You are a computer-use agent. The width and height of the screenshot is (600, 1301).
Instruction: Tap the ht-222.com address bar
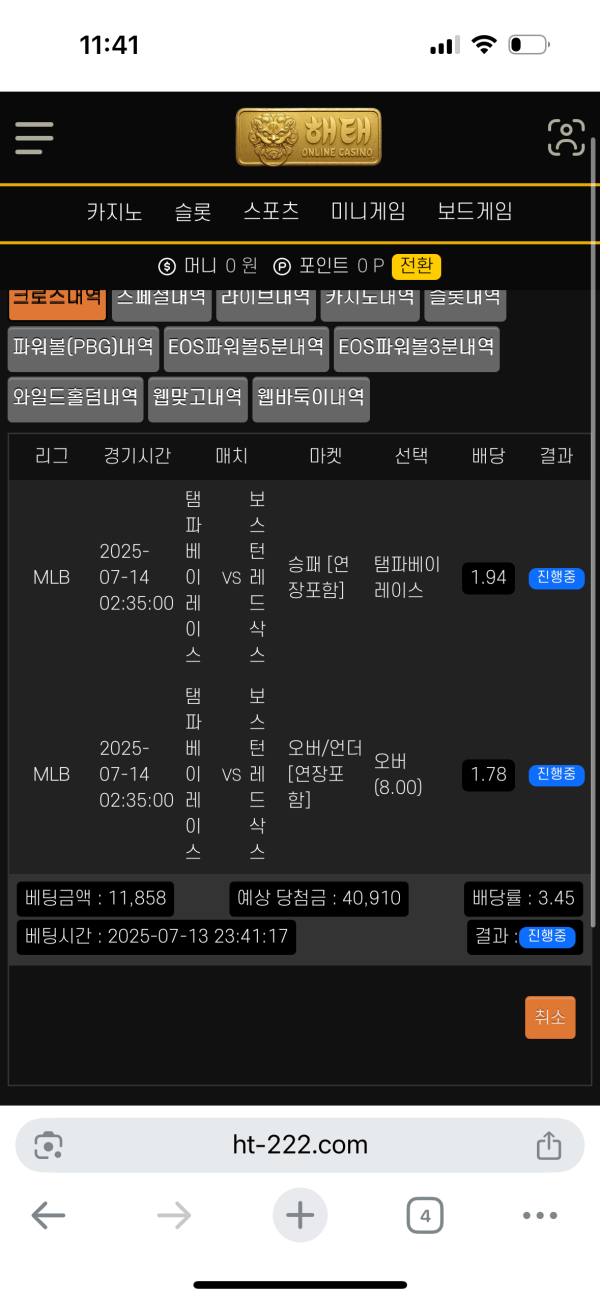coord(300,1145)
